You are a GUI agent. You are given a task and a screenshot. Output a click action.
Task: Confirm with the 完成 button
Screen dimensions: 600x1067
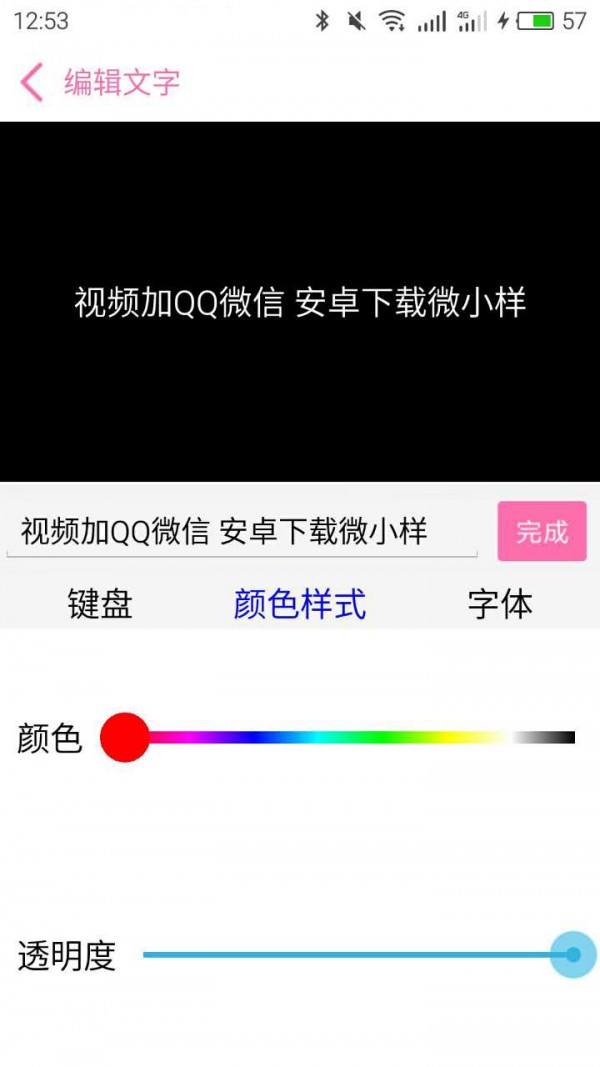[x=542, y=532]
